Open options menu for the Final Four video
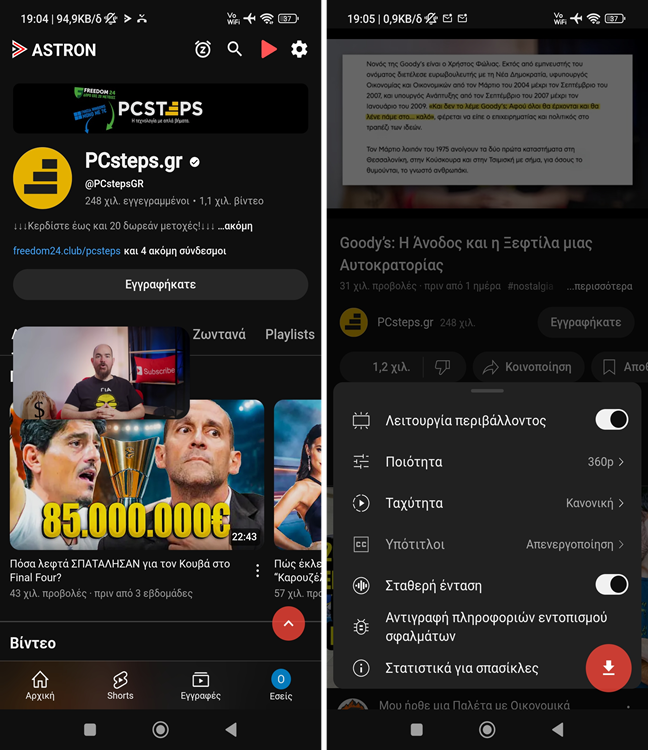 pos(257,571)
